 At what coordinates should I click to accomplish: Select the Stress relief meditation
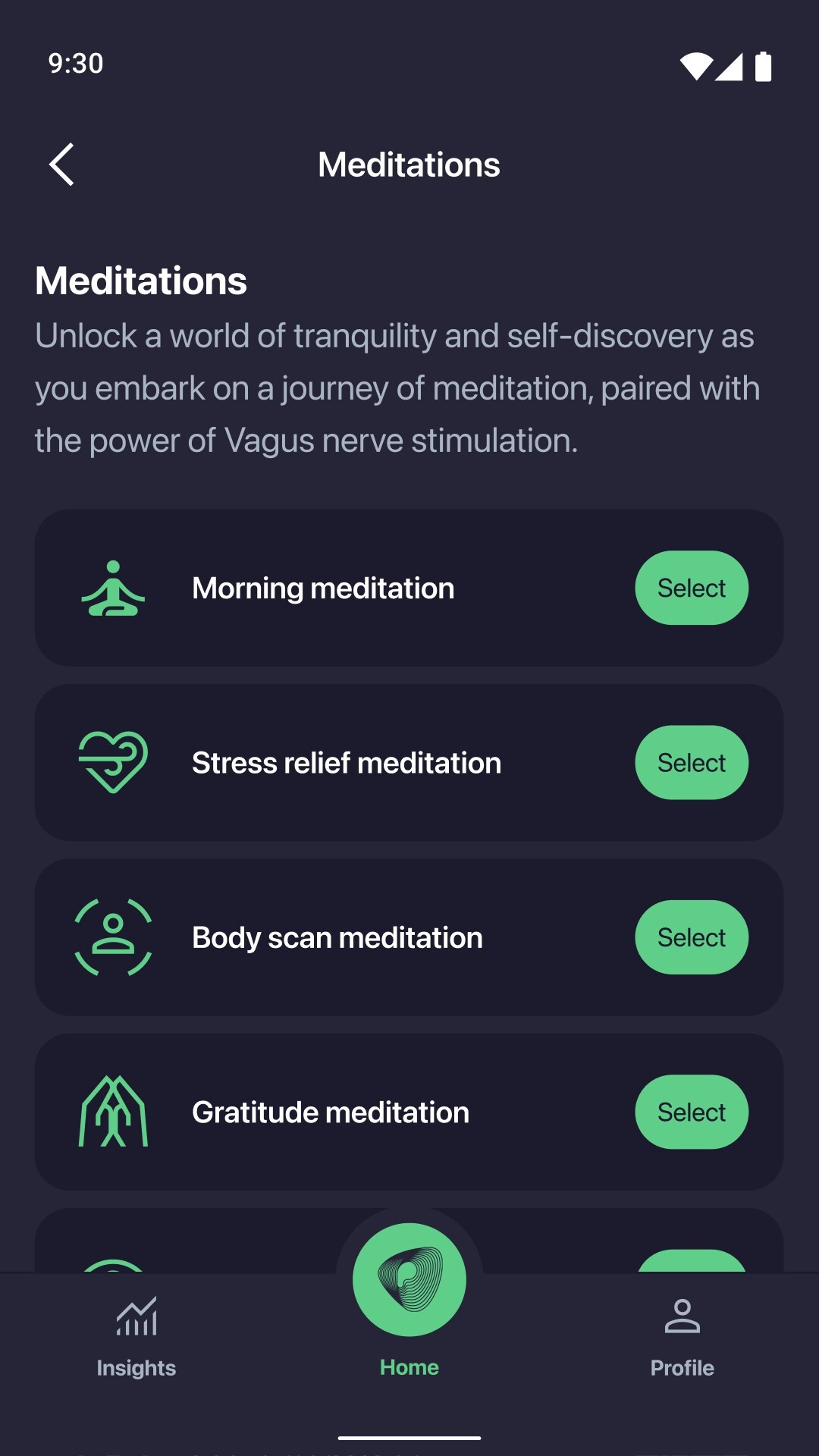click(691, 763)
